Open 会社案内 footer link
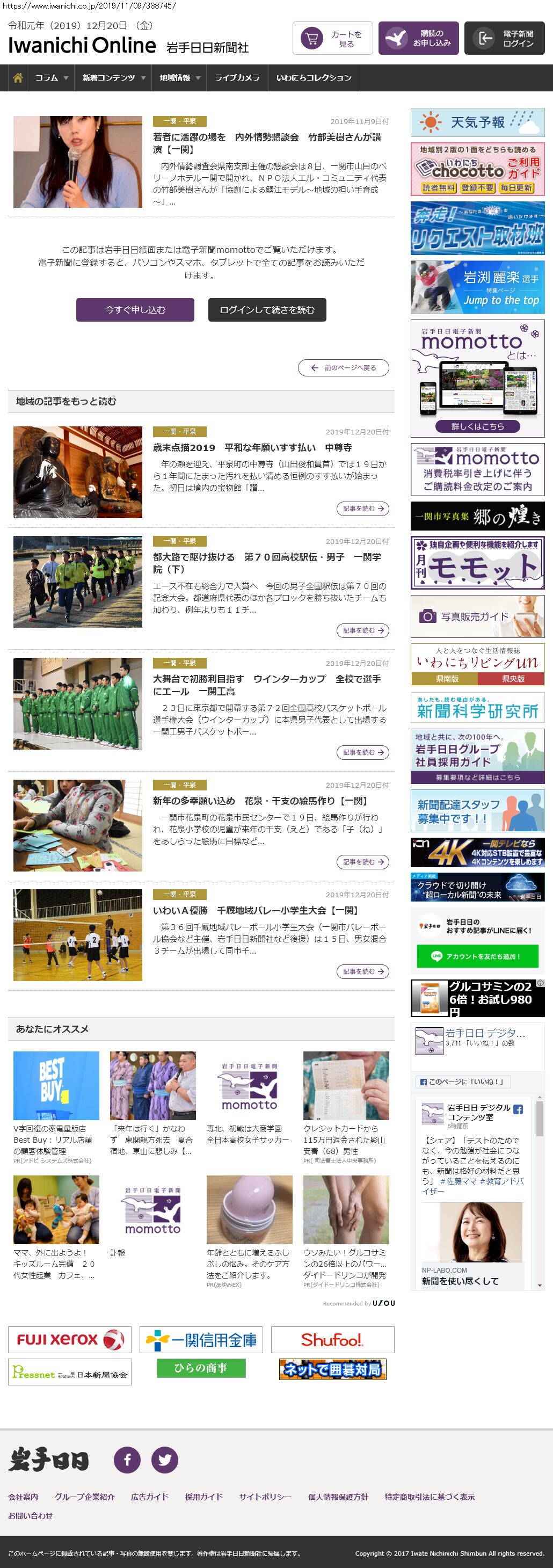 coord(23,1497)
